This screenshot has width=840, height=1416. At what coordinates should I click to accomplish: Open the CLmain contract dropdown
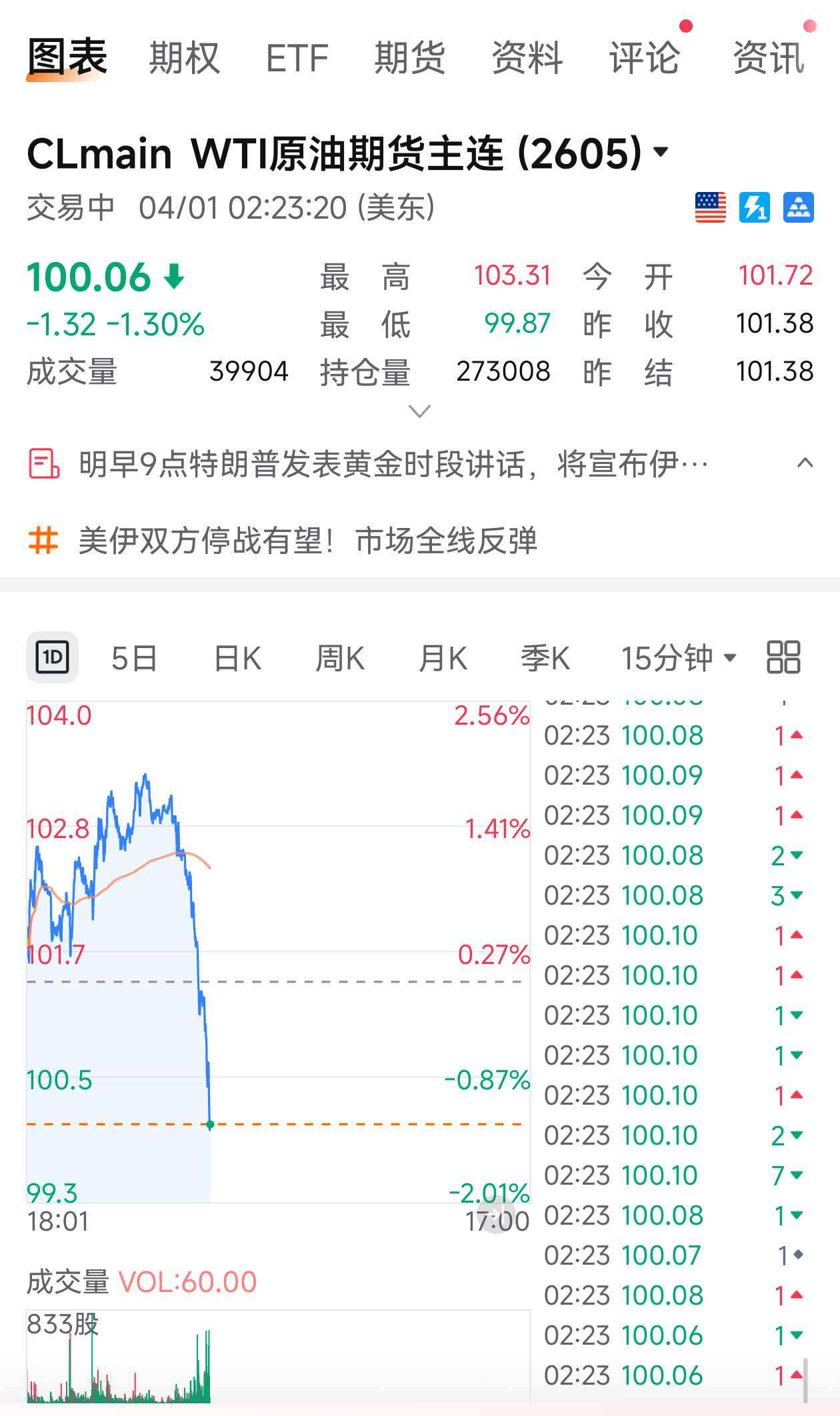tap(661, 151)
